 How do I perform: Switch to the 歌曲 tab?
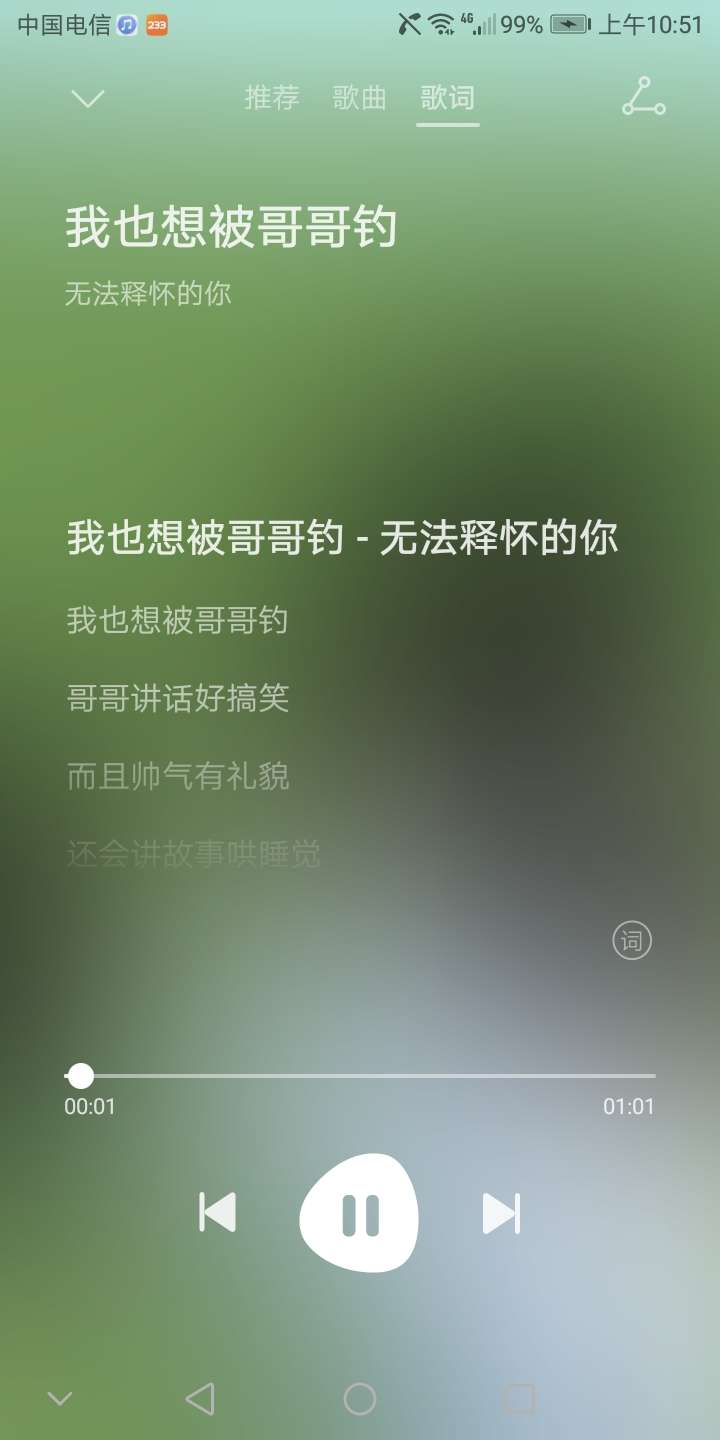(360, 98)
